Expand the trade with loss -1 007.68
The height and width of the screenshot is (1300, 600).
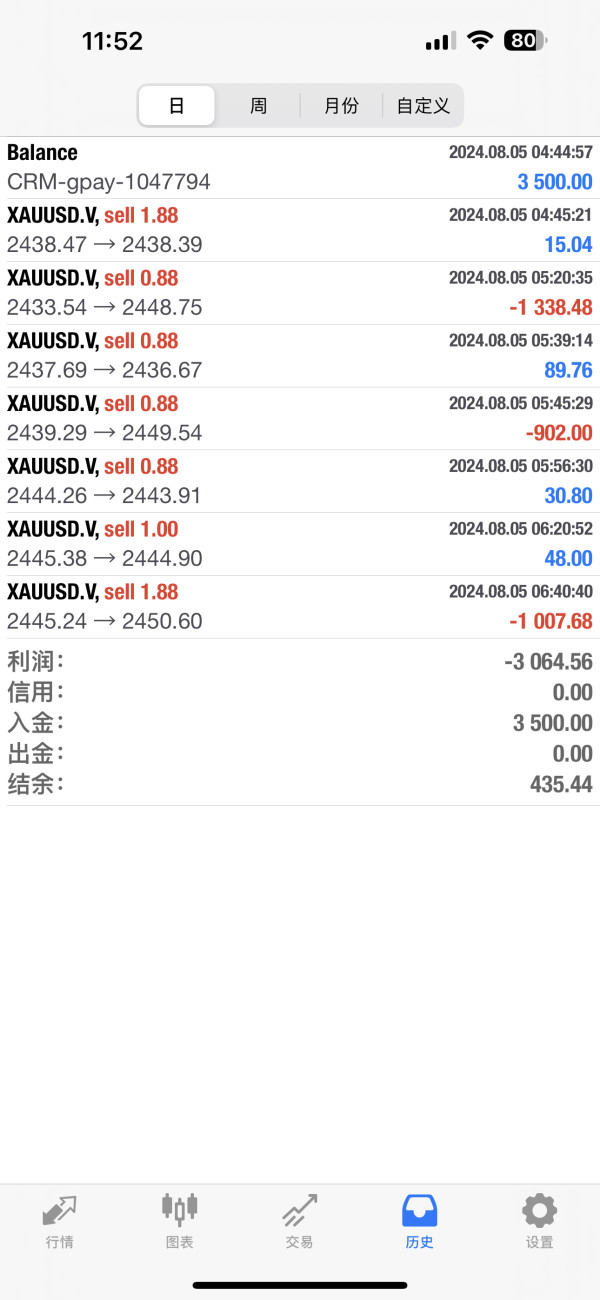pyautogui.click(x=300, y=607)
